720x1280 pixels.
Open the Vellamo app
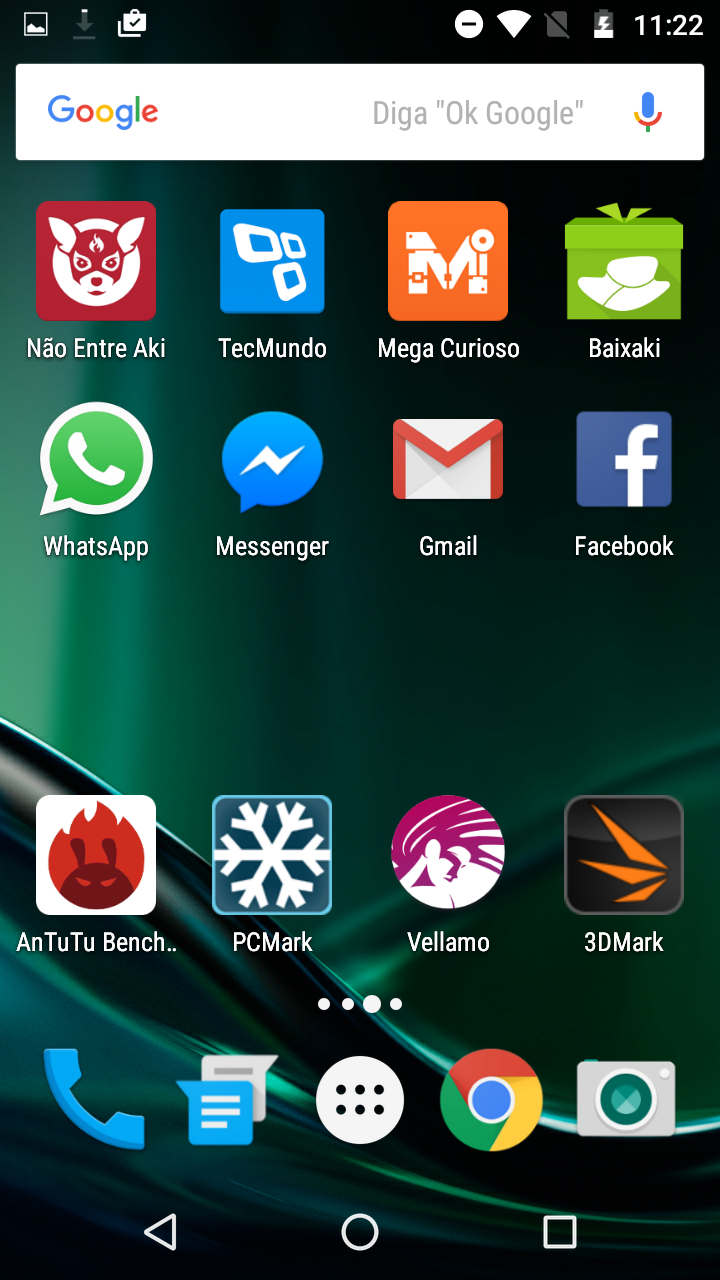pos(448,853)
